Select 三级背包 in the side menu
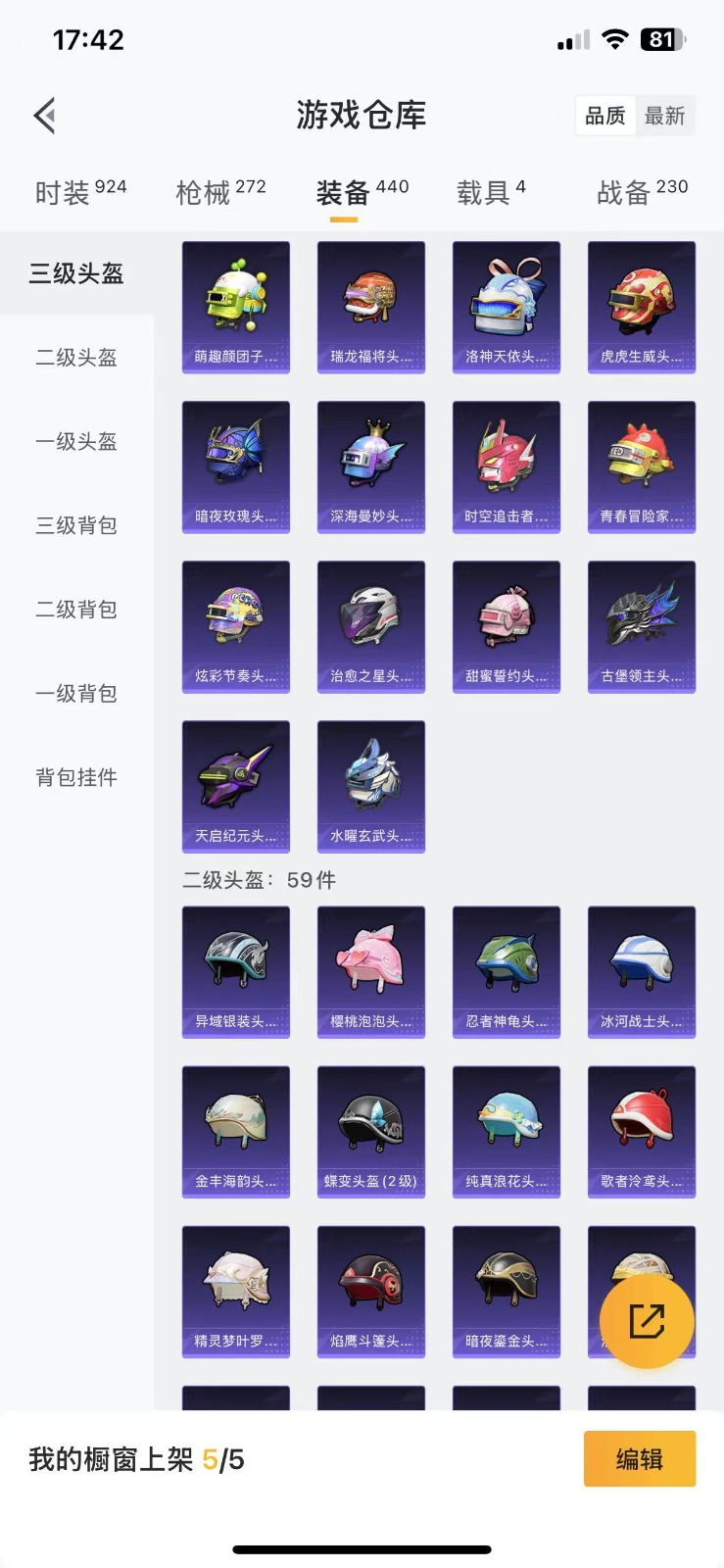 tap(76, 525)
